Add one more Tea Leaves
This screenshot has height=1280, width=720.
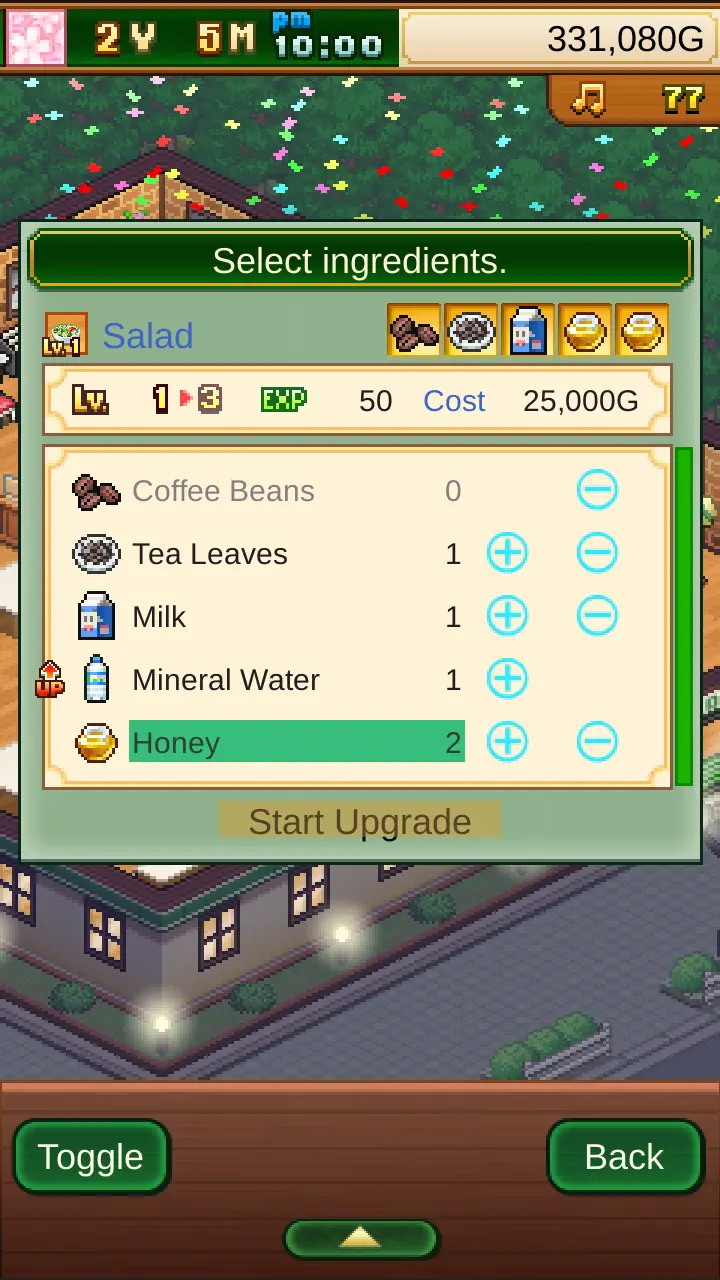coord(507,553)
